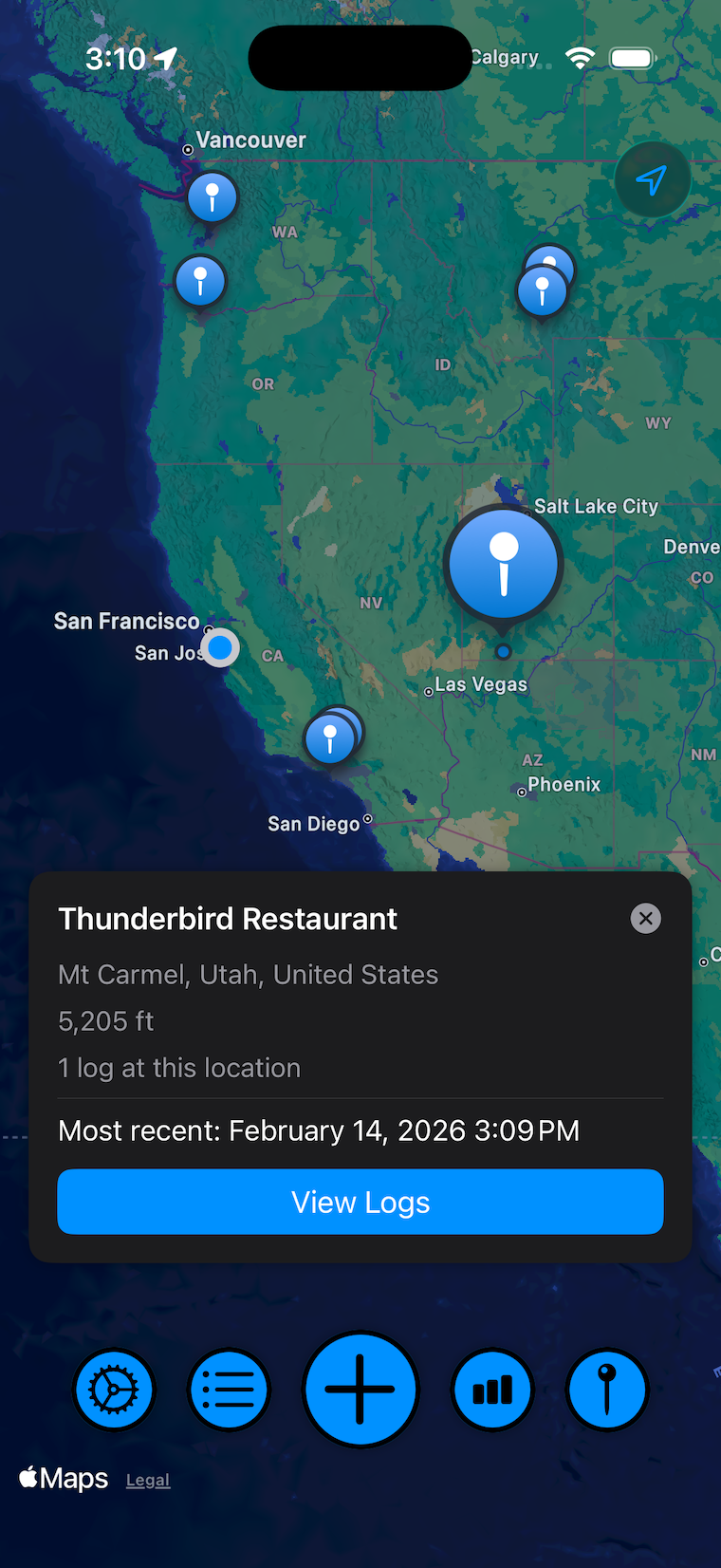Image resolution: width=721 pixels, height=1568 pixels.
Task: Tap the plus icon to add a new log
Action: [x=360, y=1389]
